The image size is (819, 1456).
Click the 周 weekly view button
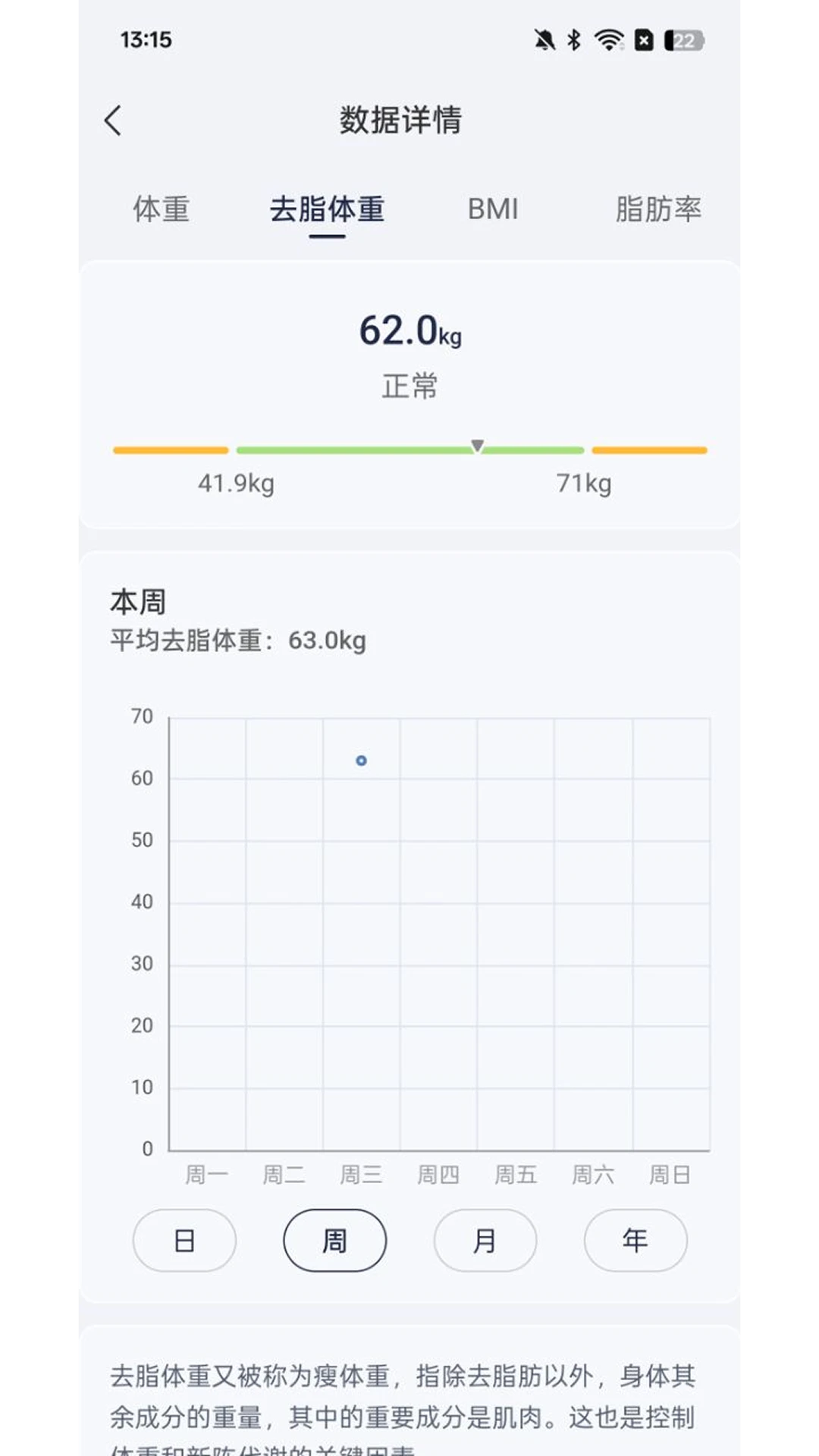[334, 1241]
